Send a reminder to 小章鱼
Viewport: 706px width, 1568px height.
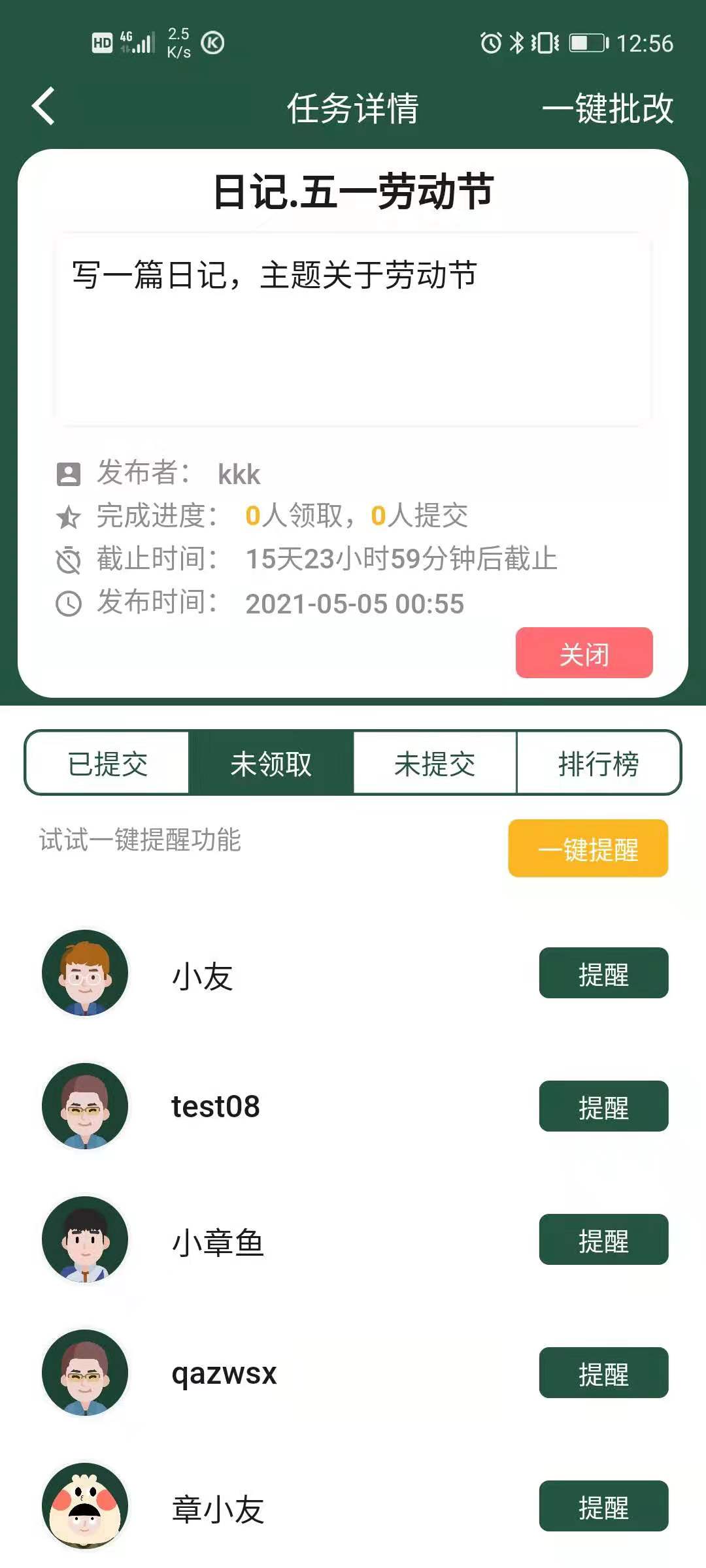(x=603, y=1239)
